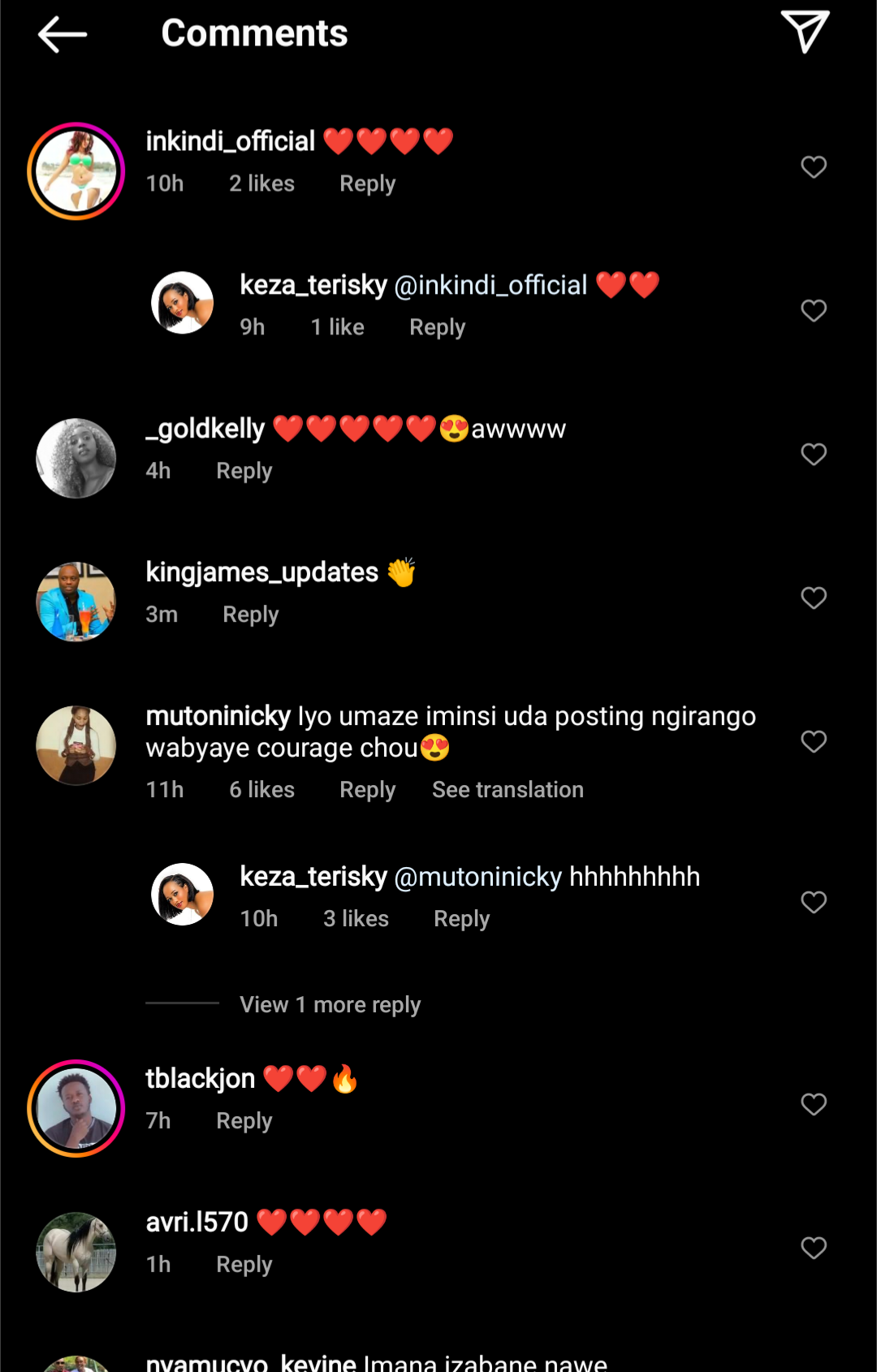Image resolution: width=877 pixels, height=1372 pixels.
Task: Open inkindi_official's profile picture
Action: pos(76,171)
